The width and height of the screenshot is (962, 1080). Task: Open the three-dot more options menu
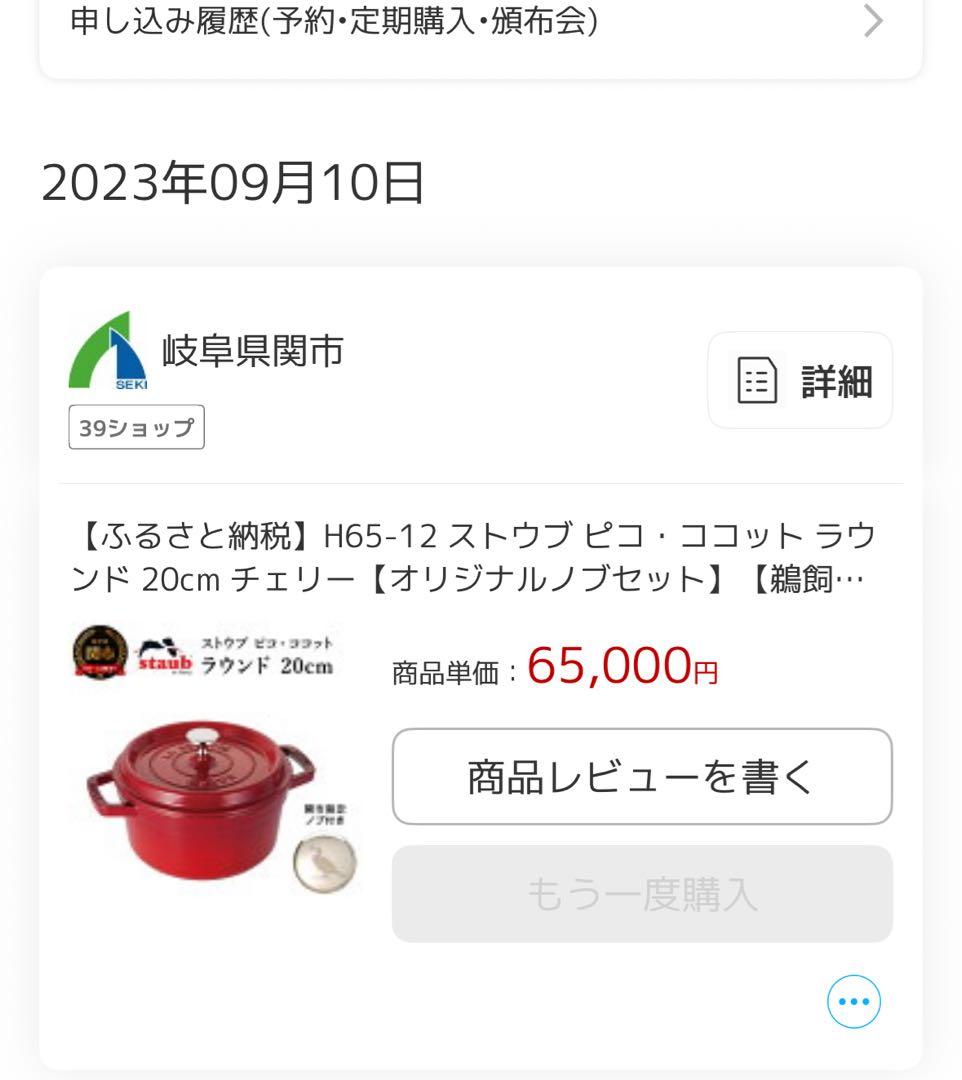[x=853, y=1002]
